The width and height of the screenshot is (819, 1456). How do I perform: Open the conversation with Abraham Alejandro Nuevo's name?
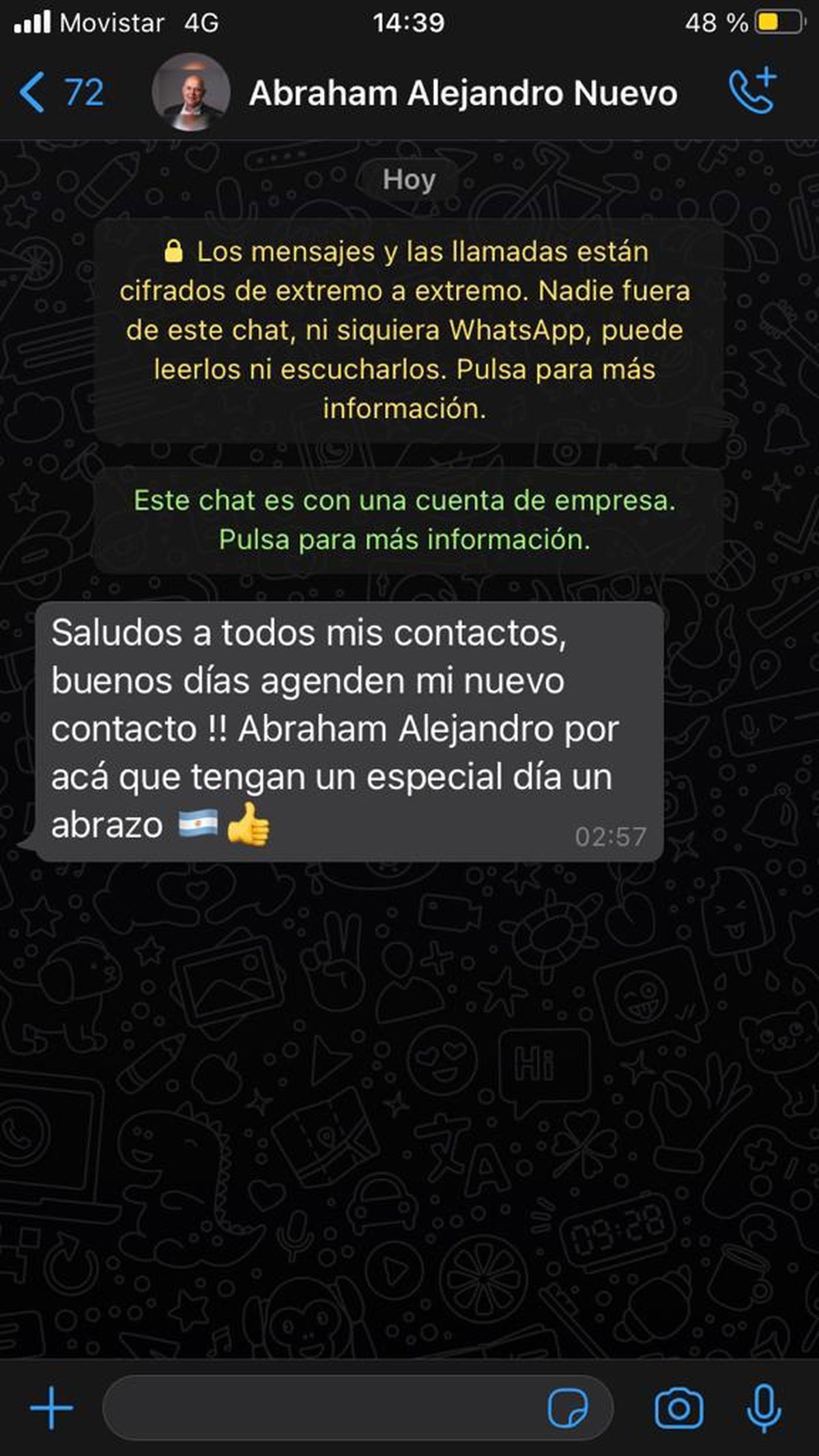coord(463,94)
